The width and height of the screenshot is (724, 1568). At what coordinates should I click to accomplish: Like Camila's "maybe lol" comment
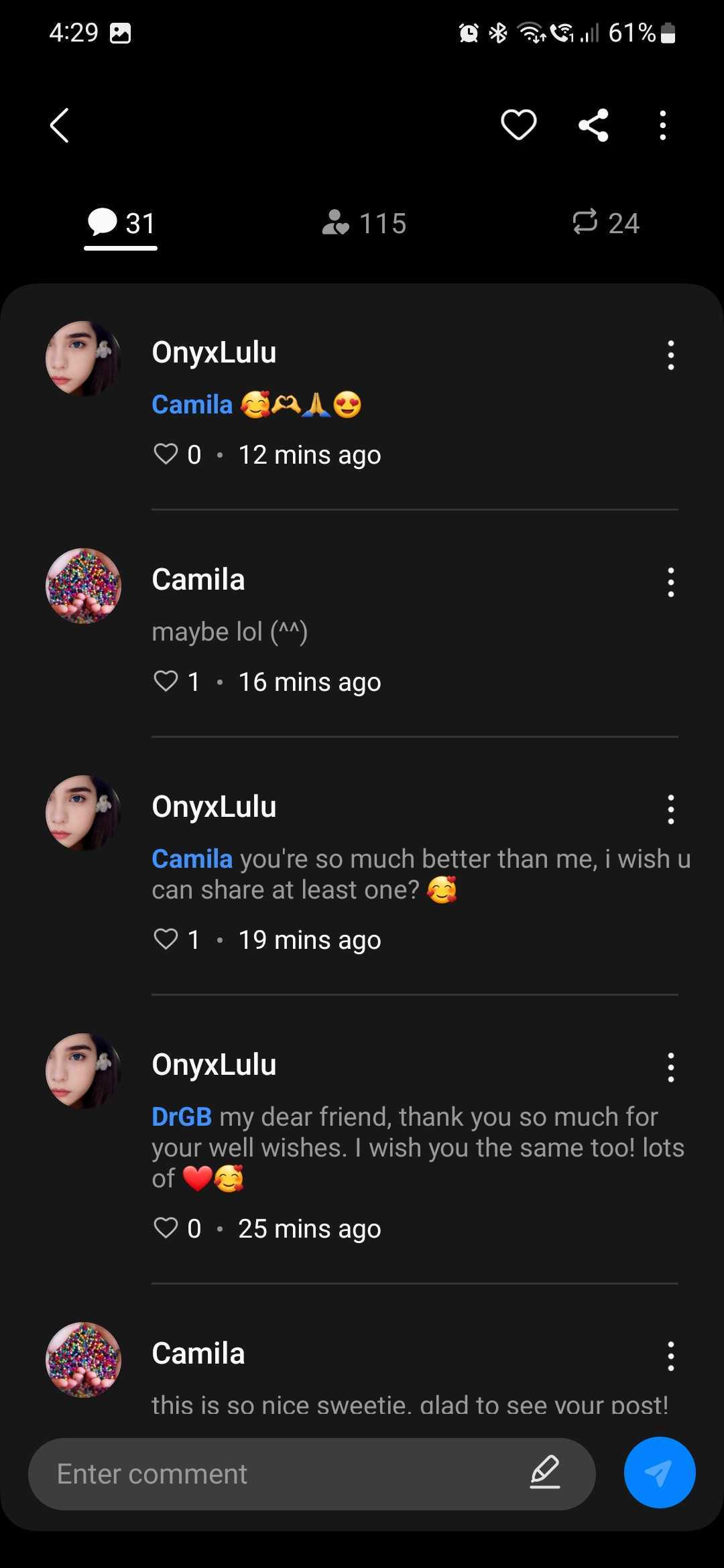pyautogui.click(x=166, y=681)
